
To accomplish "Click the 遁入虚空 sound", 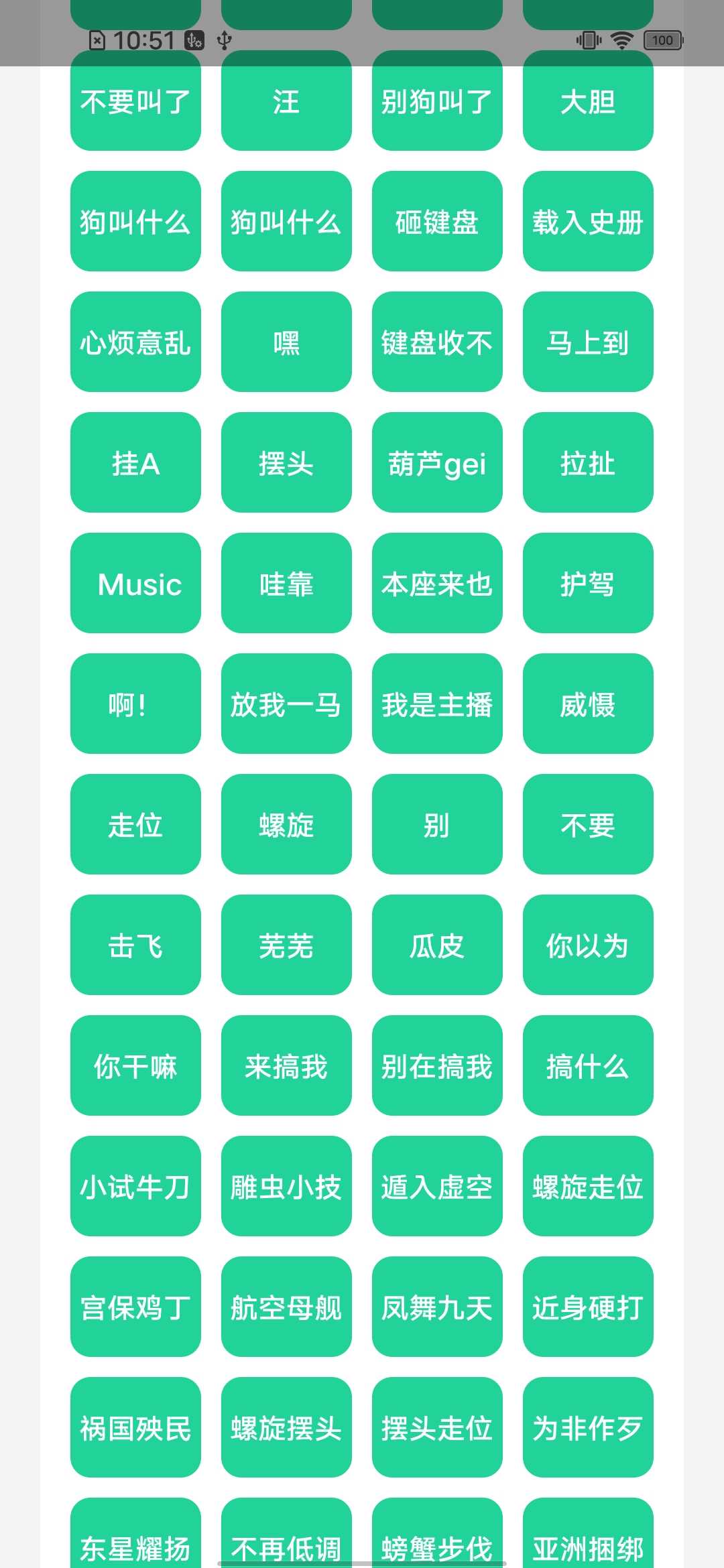I will (436, 1187).
